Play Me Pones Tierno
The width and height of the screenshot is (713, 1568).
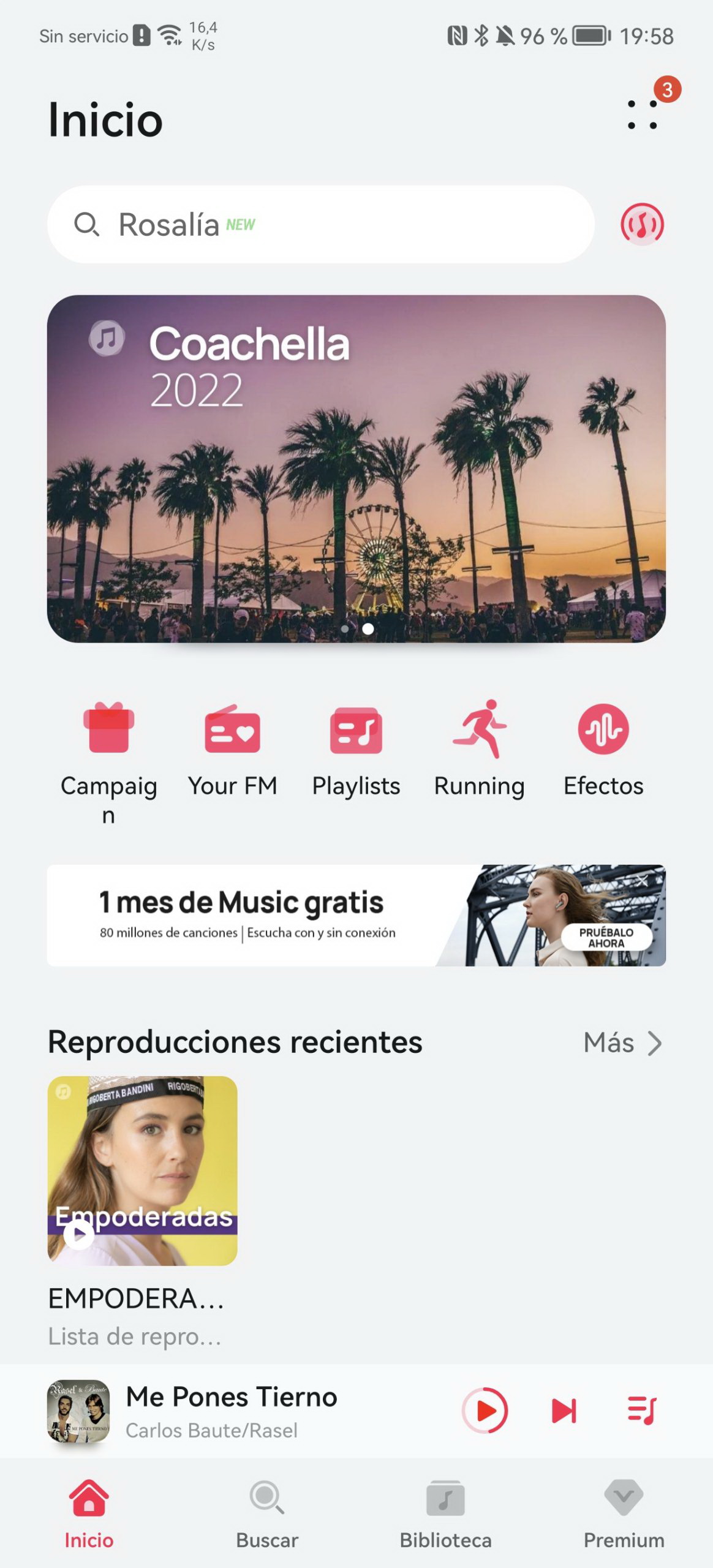coord(485,1411)
